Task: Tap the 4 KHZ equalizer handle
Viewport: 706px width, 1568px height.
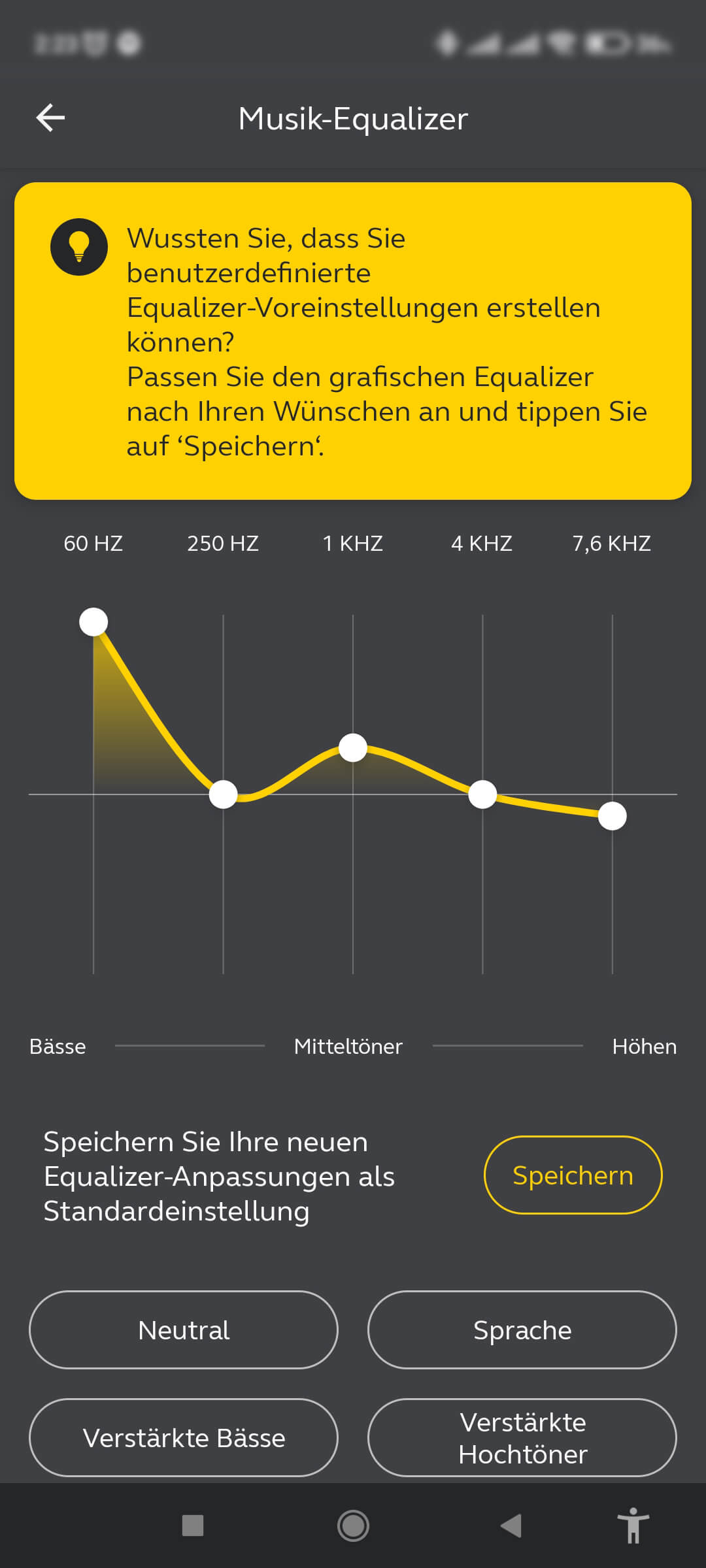Action: (483, 794)
